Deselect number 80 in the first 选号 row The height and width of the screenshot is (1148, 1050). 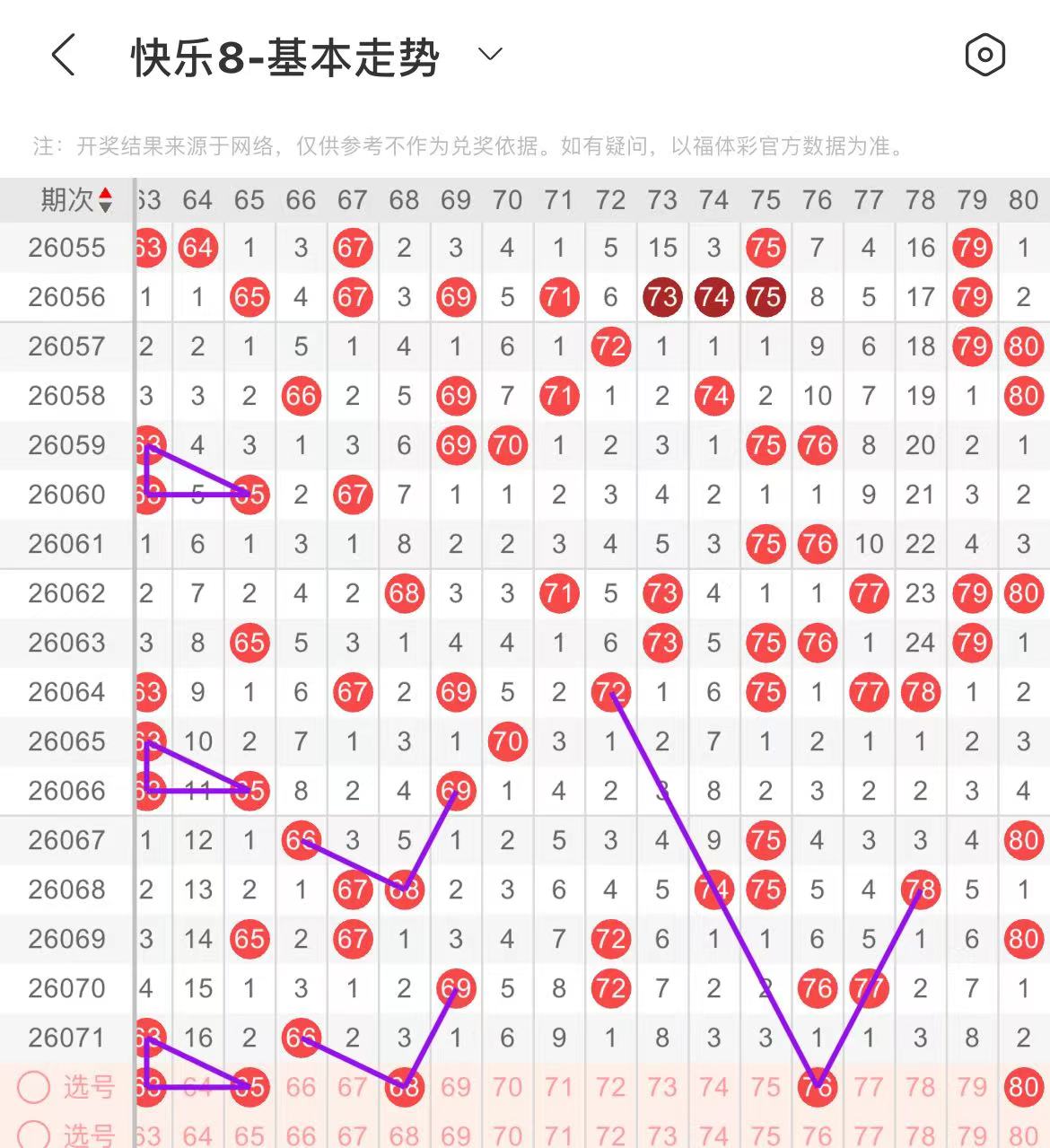pos(1023,1087)
